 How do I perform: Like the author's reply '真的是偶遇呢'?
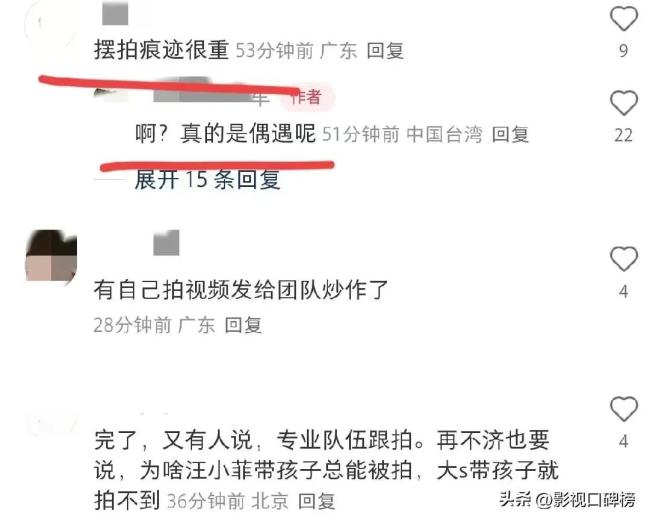(x=623, y=103)
